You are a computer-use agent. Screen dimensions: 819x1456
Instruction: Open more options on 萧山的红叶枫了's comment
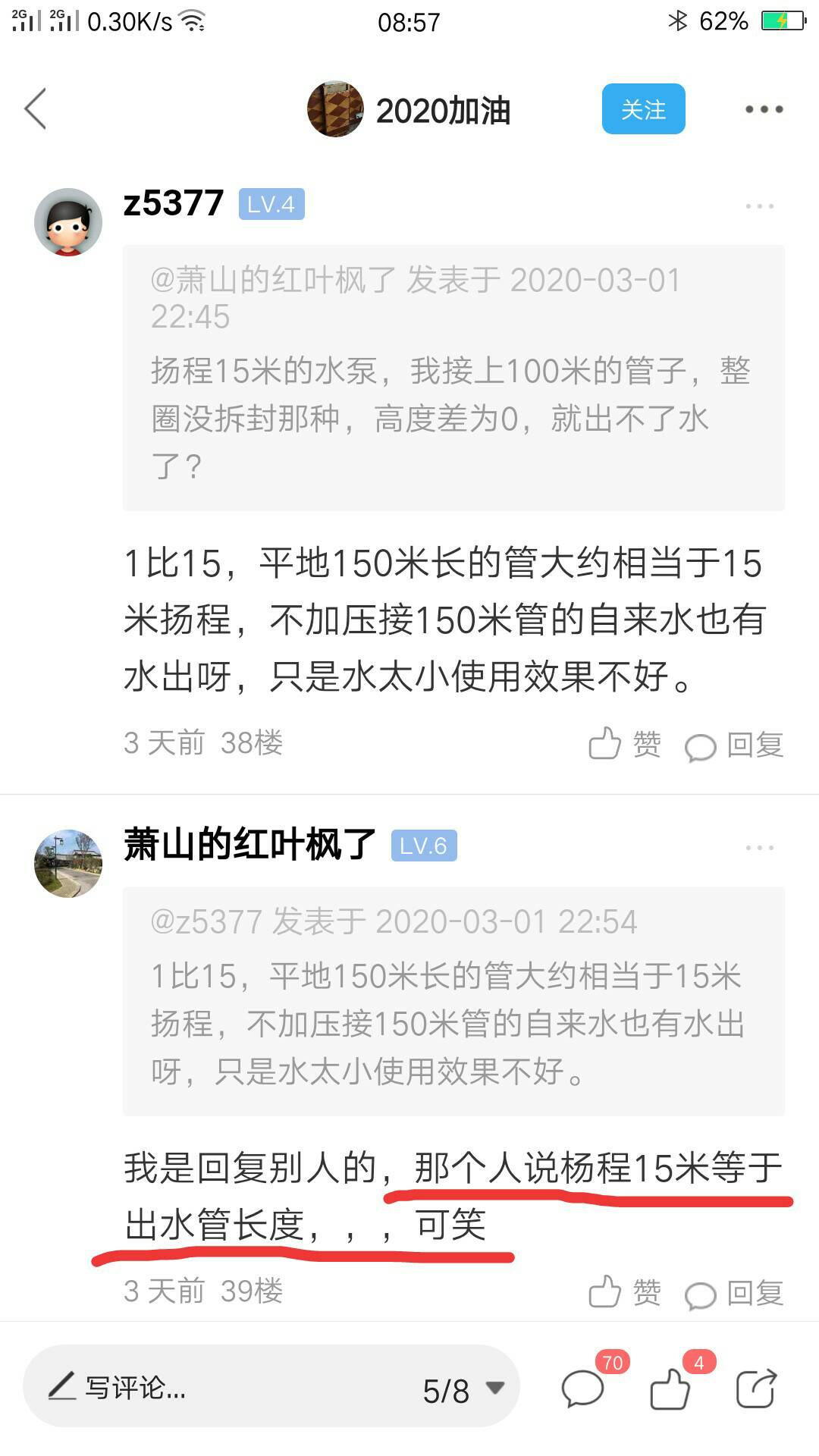759,848
